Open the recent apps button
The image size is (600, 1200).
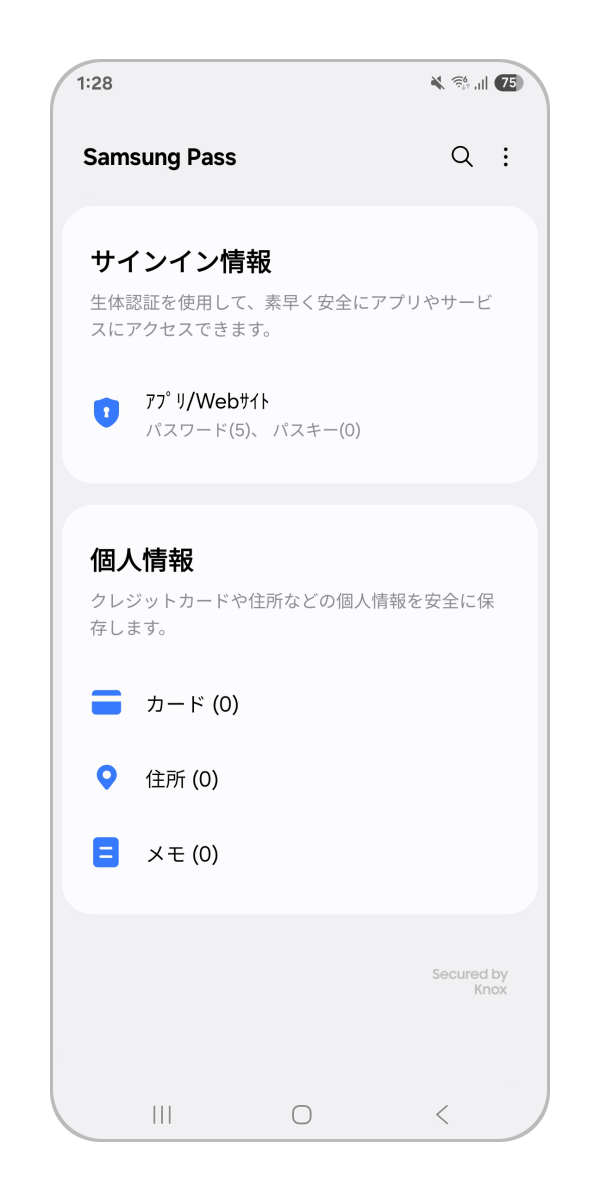tap(162, 1114)
